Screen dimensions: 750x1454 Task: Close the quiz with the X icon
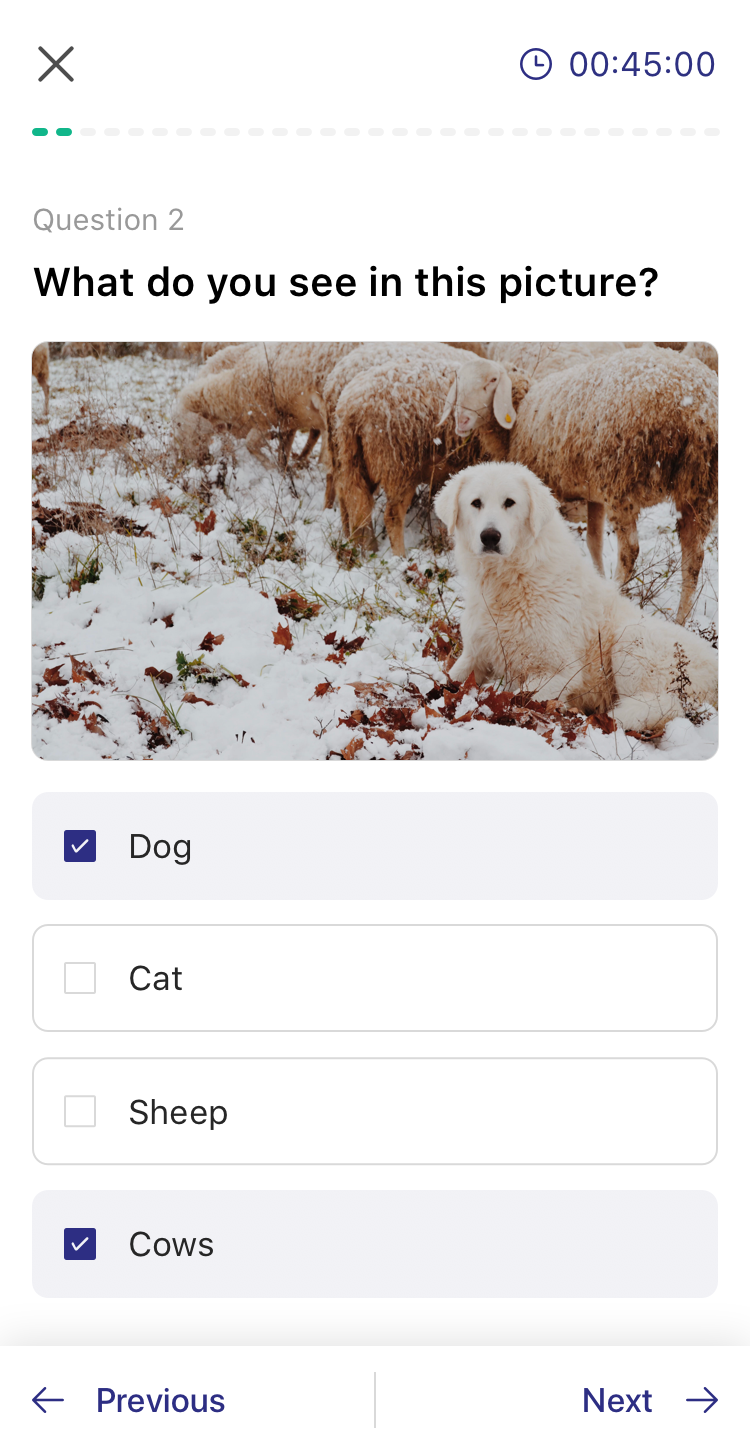click(x=56, y=64)
